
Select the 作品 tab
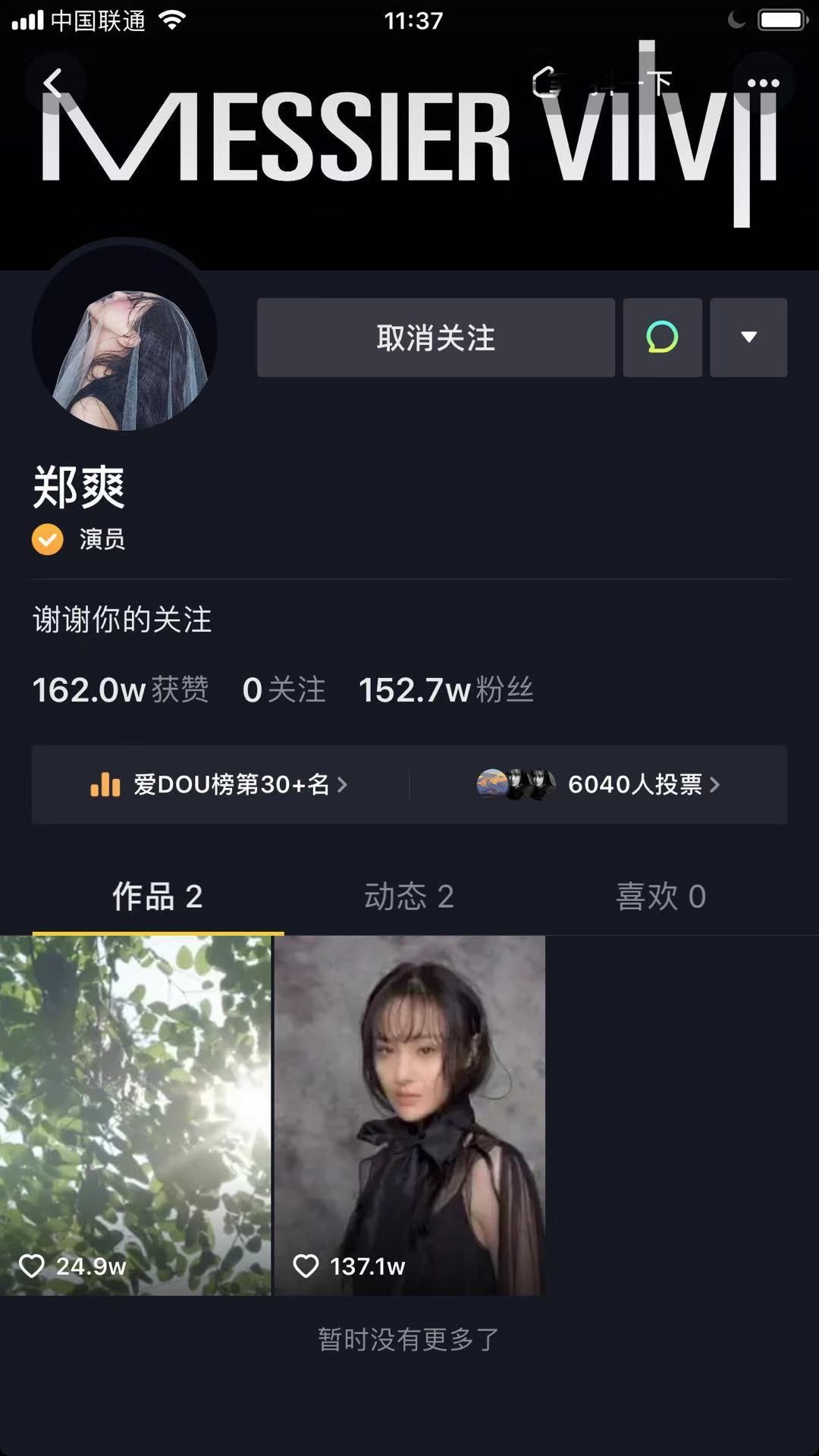tap(157, 896)
